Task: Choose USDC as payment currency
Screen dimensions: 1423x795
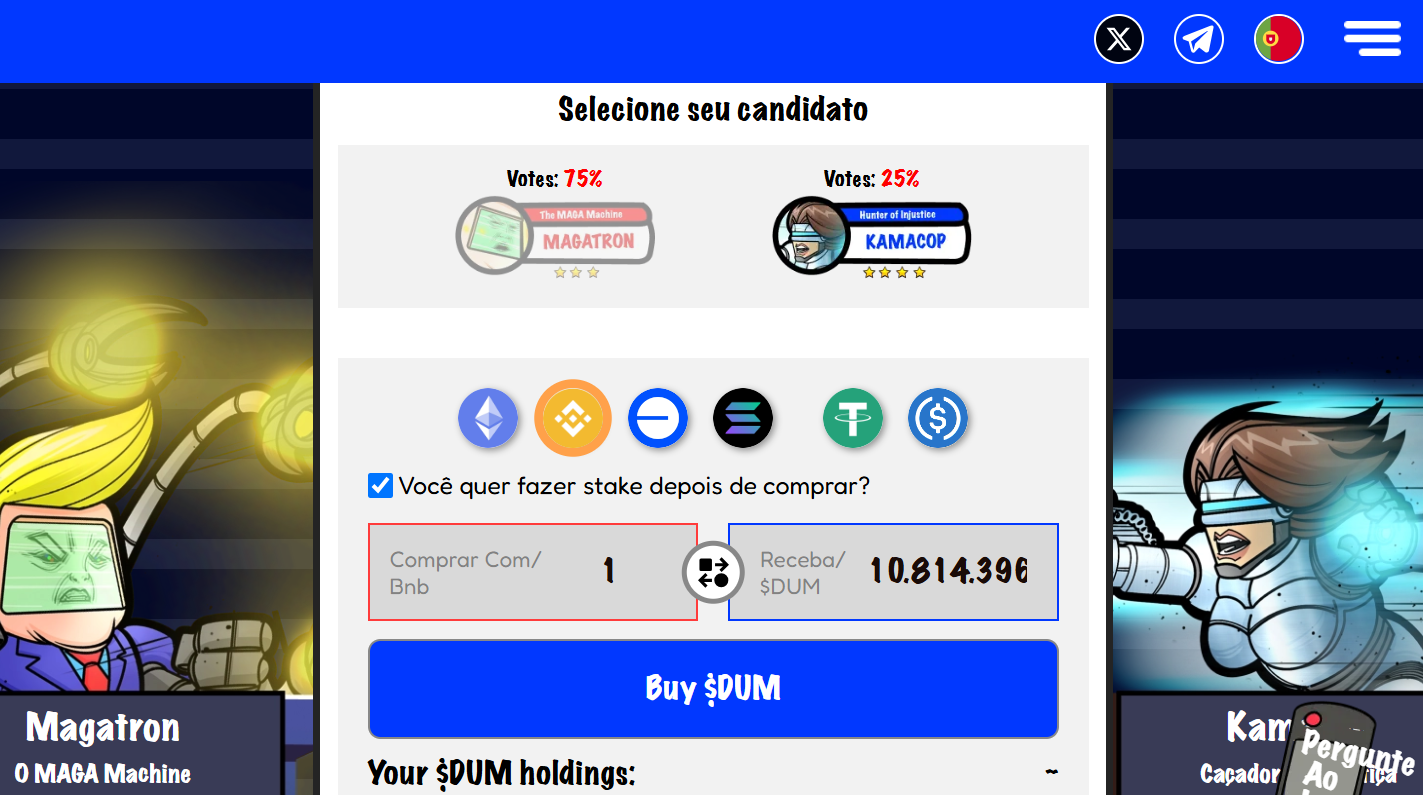Action: [x=938, y=418]
